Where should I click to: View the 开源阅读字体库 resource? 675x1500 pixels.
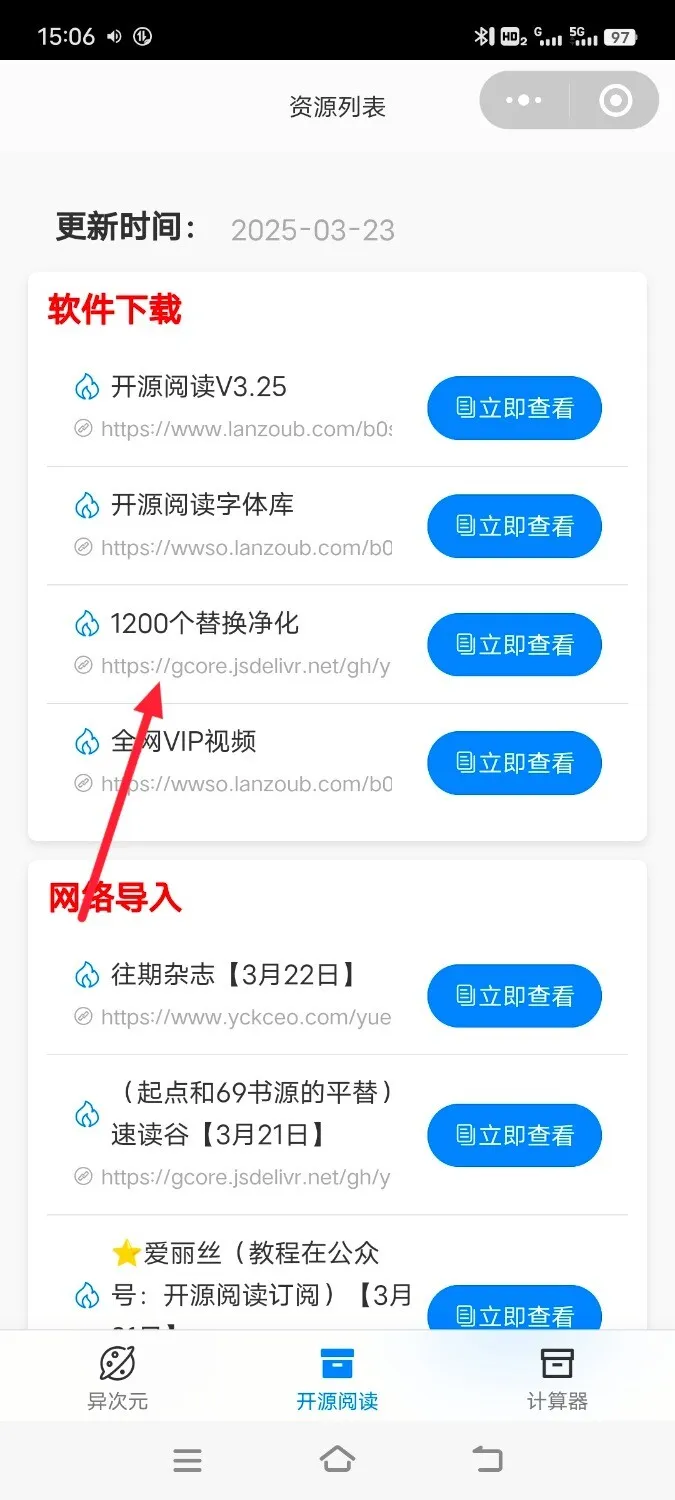(x=514, y=526)
